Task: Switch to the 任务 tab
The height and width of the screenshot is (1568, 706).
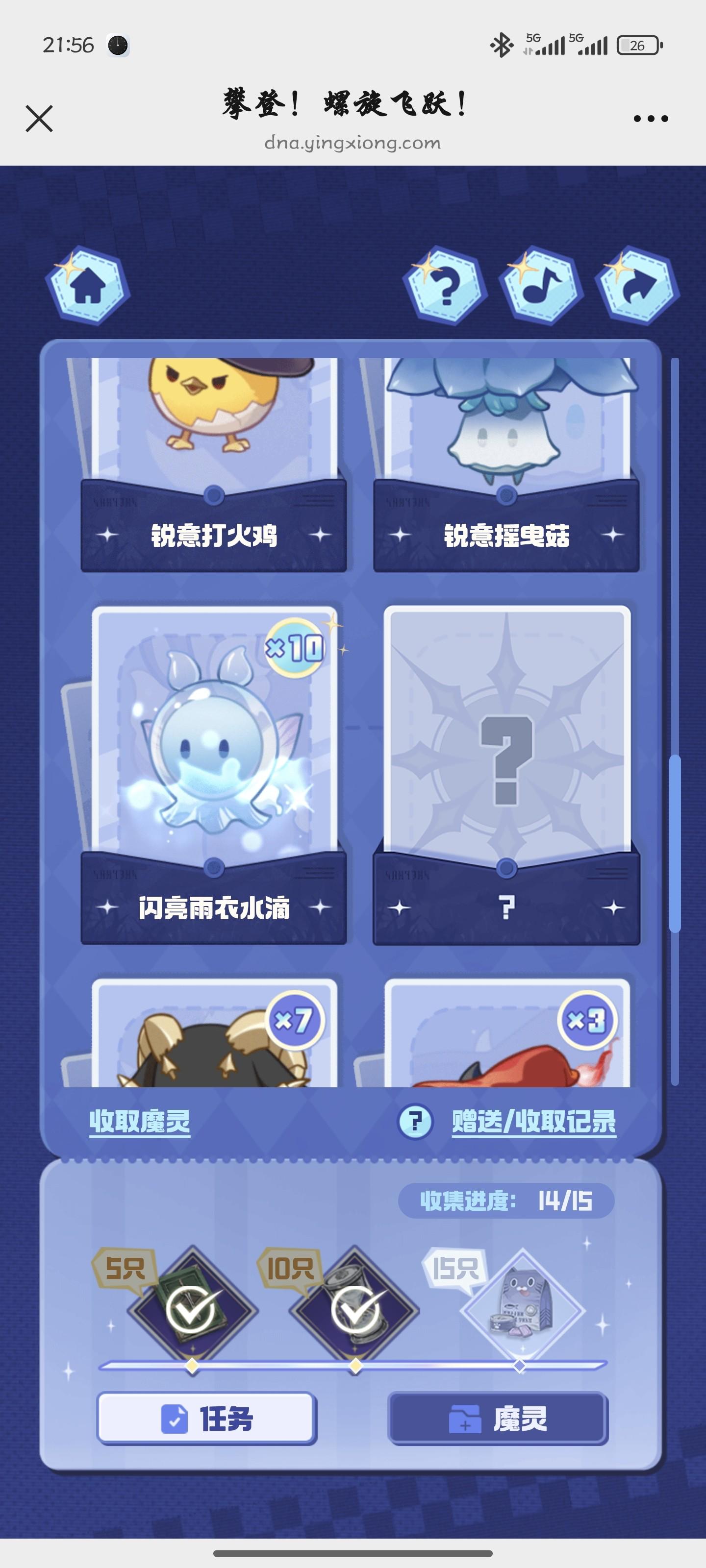Action: [206, 1418]
